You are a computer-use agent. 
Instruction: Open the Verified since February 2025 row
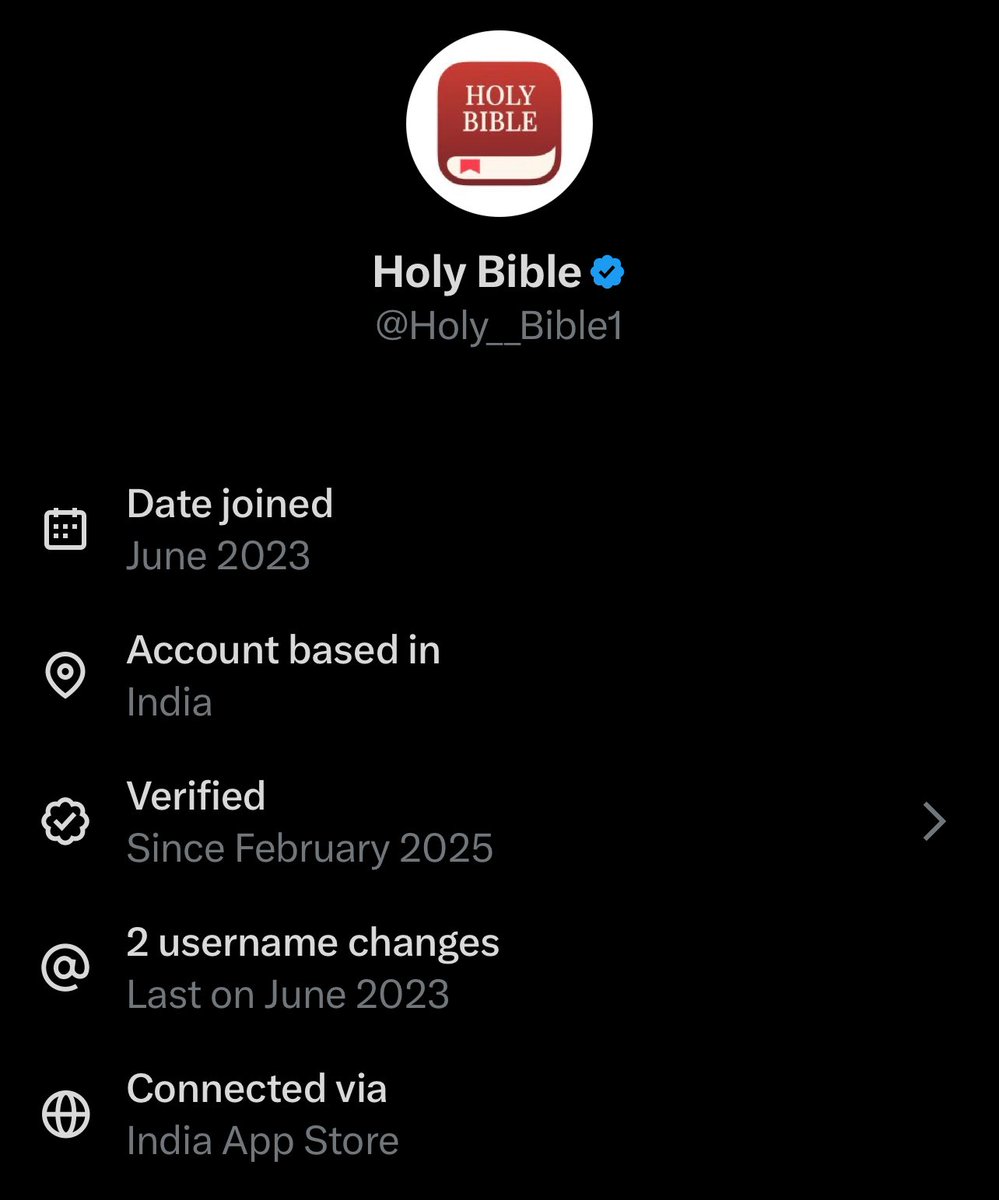[498, 822]
